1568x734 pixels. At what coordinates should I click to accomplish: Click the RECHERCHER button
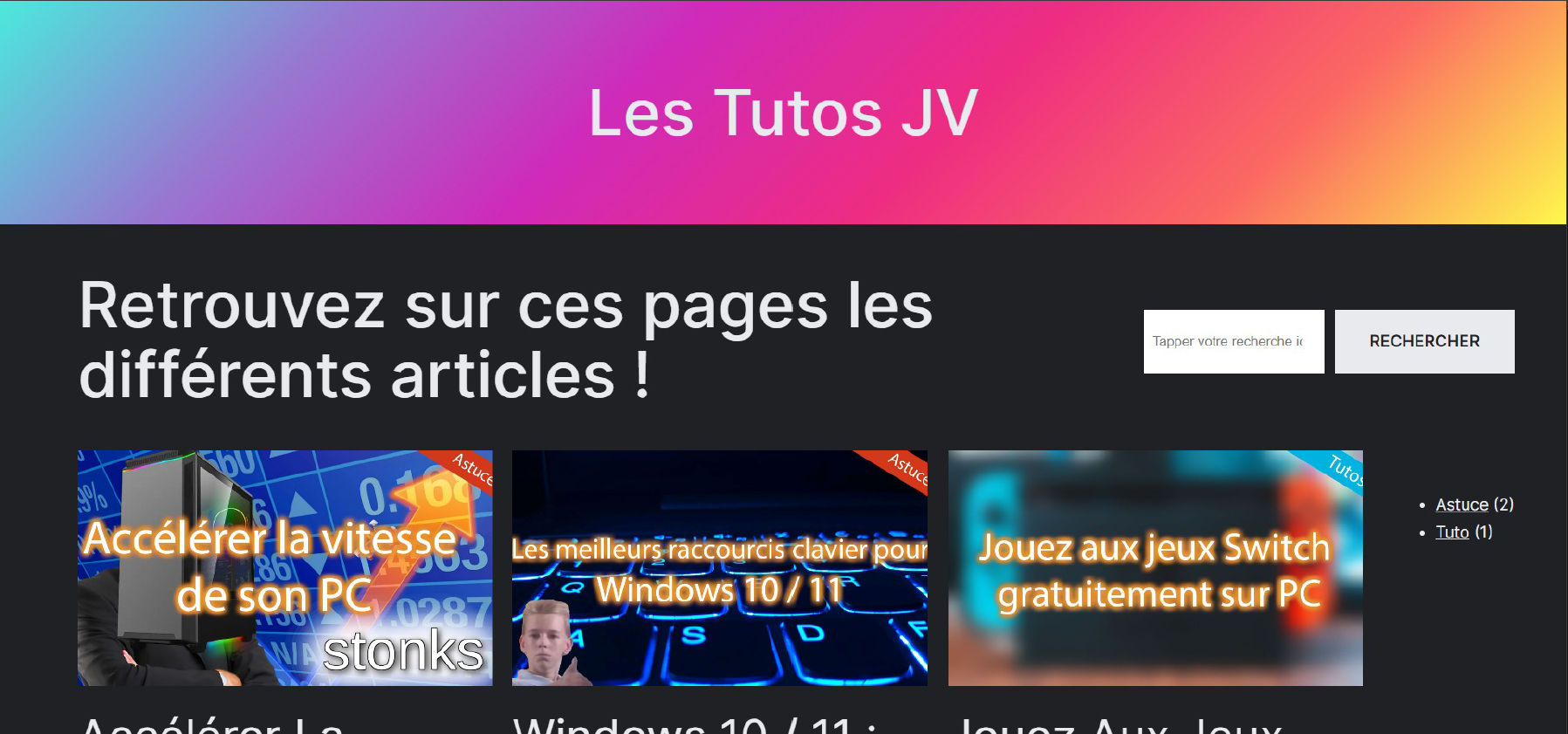click(1424, 341)
